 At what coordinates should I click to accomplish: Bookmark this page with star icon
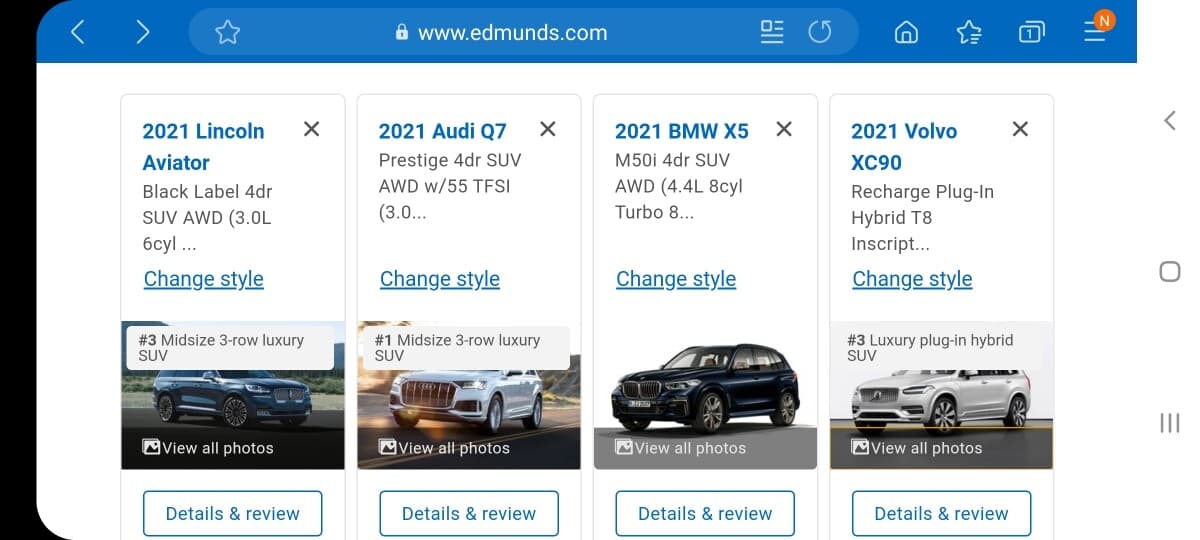click(x=228, y=32)
